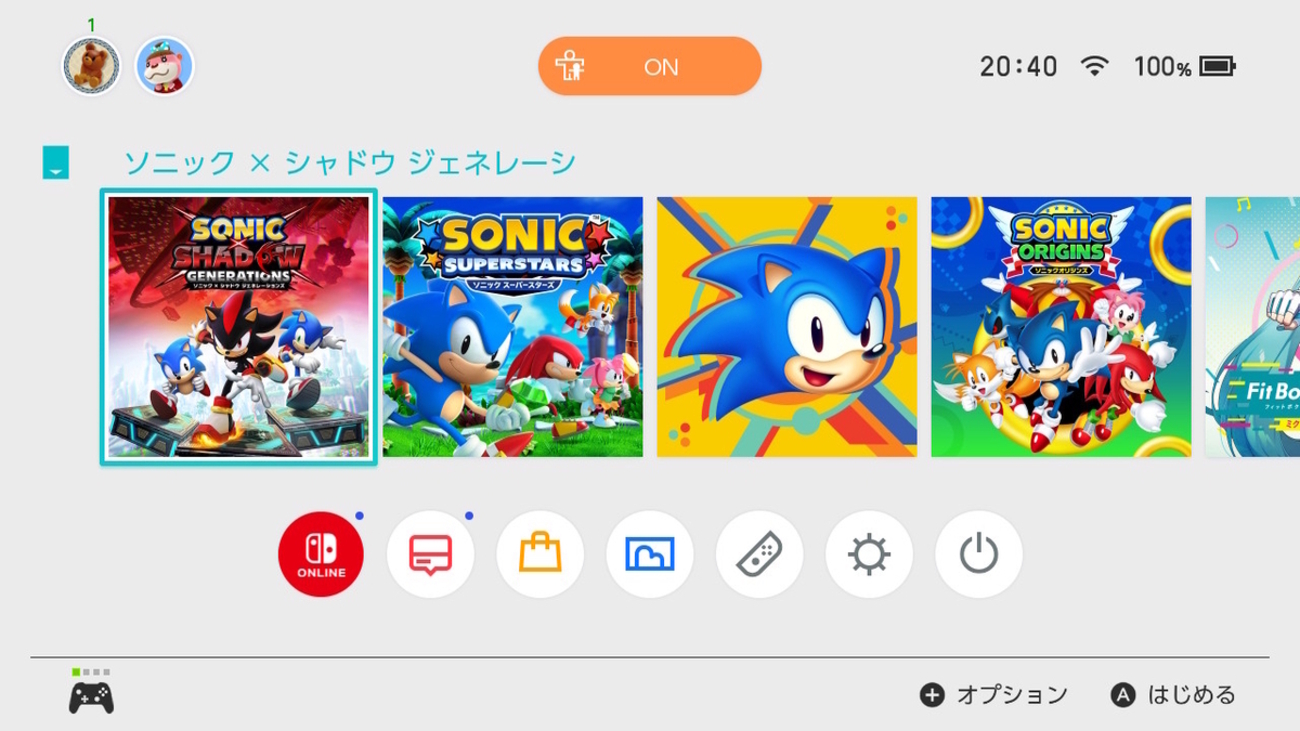Open Controllers settings icon
This screenshot has width=1300, height=731.
click(759, 554)
